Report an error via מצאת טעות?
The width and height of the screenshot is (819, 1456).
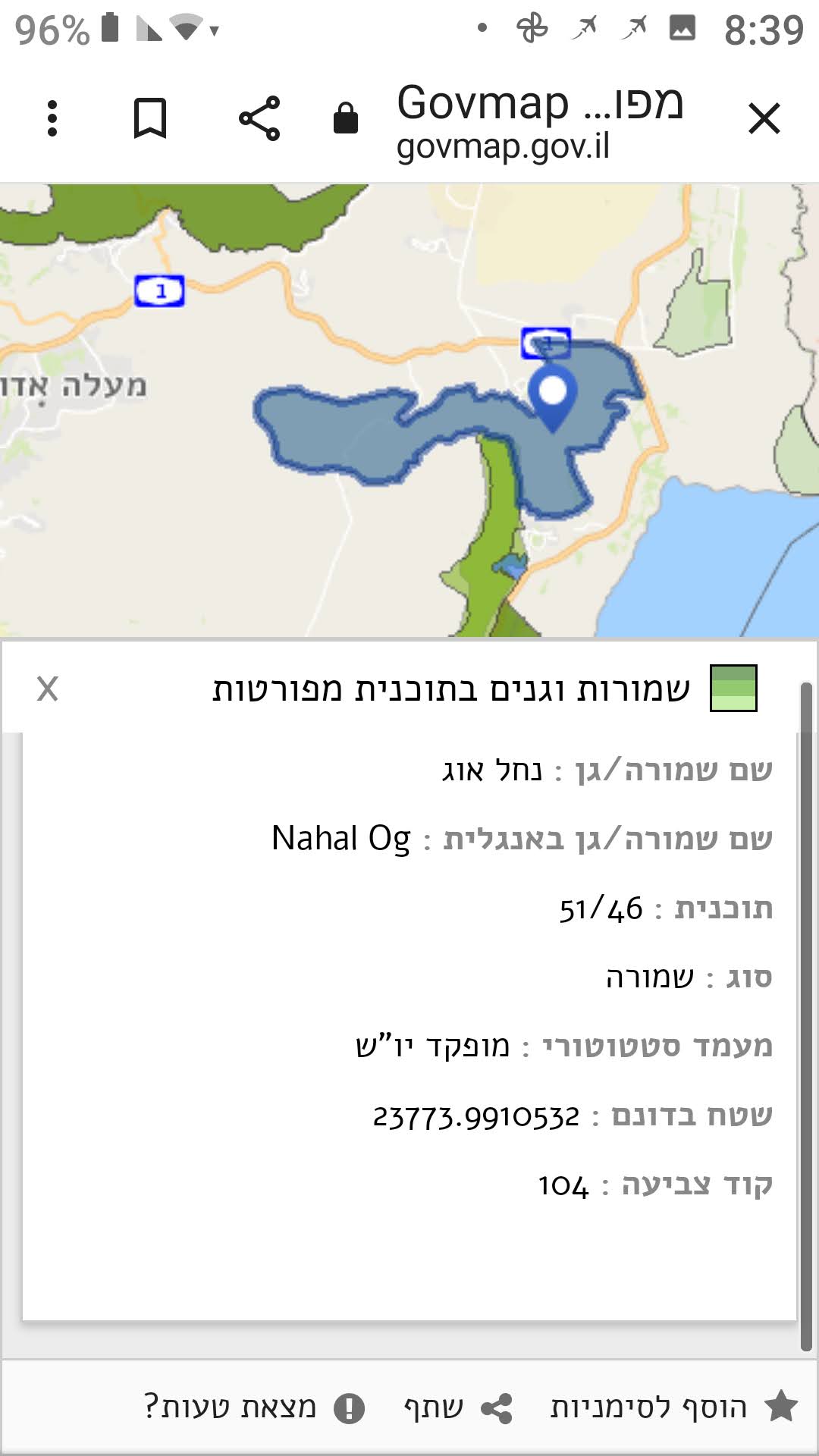254,1407
